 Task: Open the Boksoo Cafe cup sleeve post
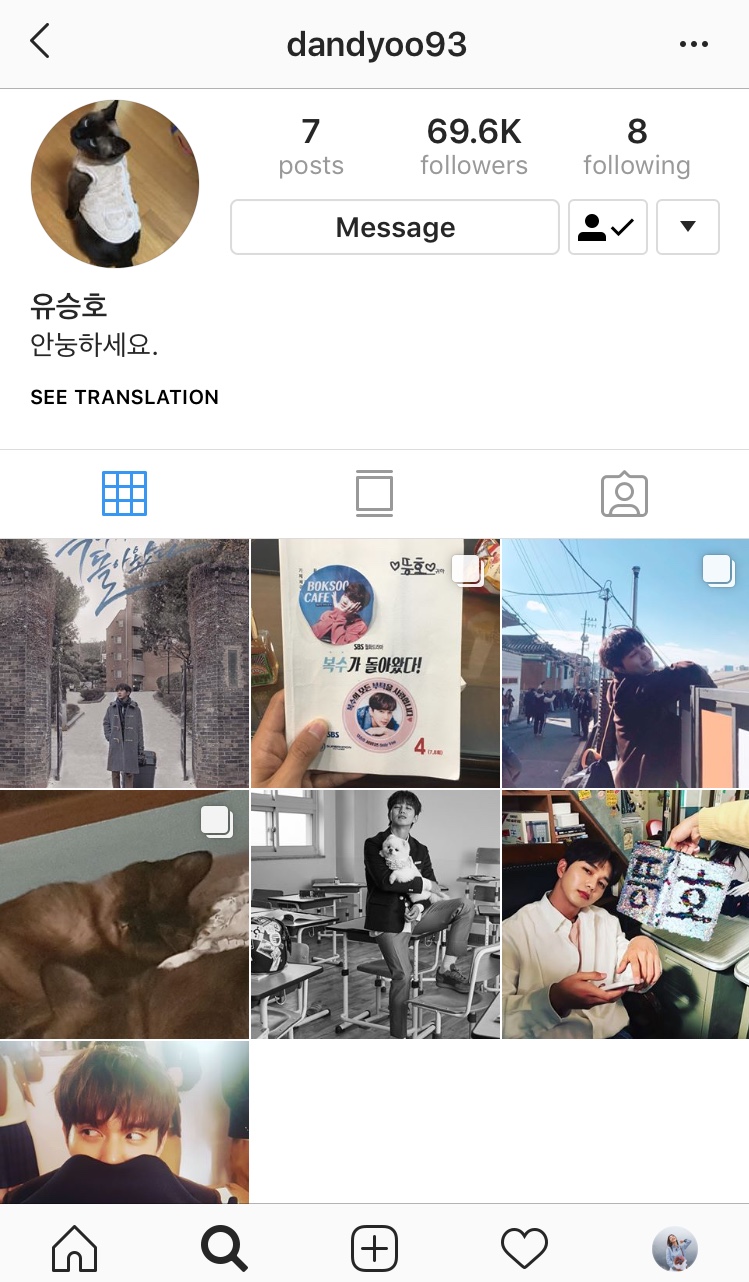click(375, 663)
